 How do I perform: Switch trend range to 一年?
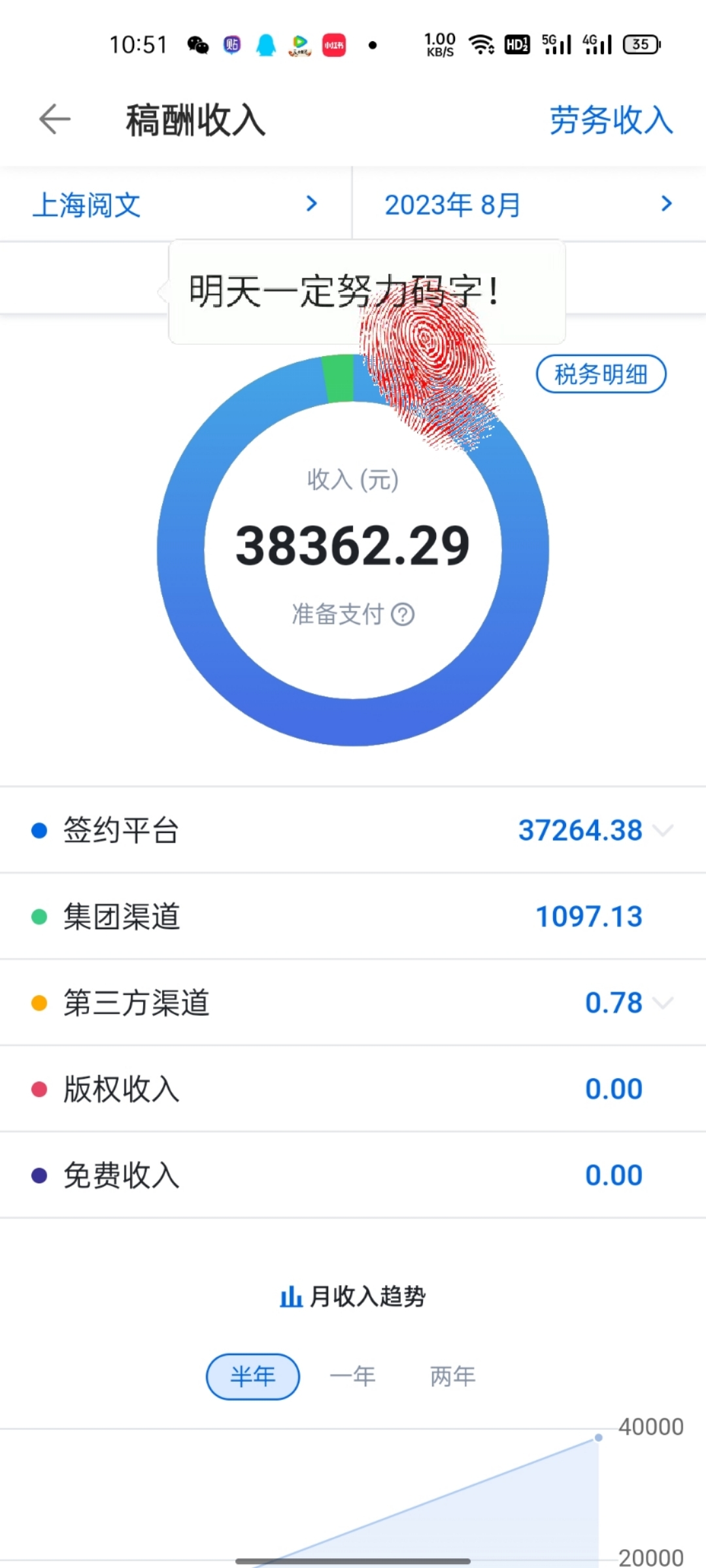tap(353, 1377)
